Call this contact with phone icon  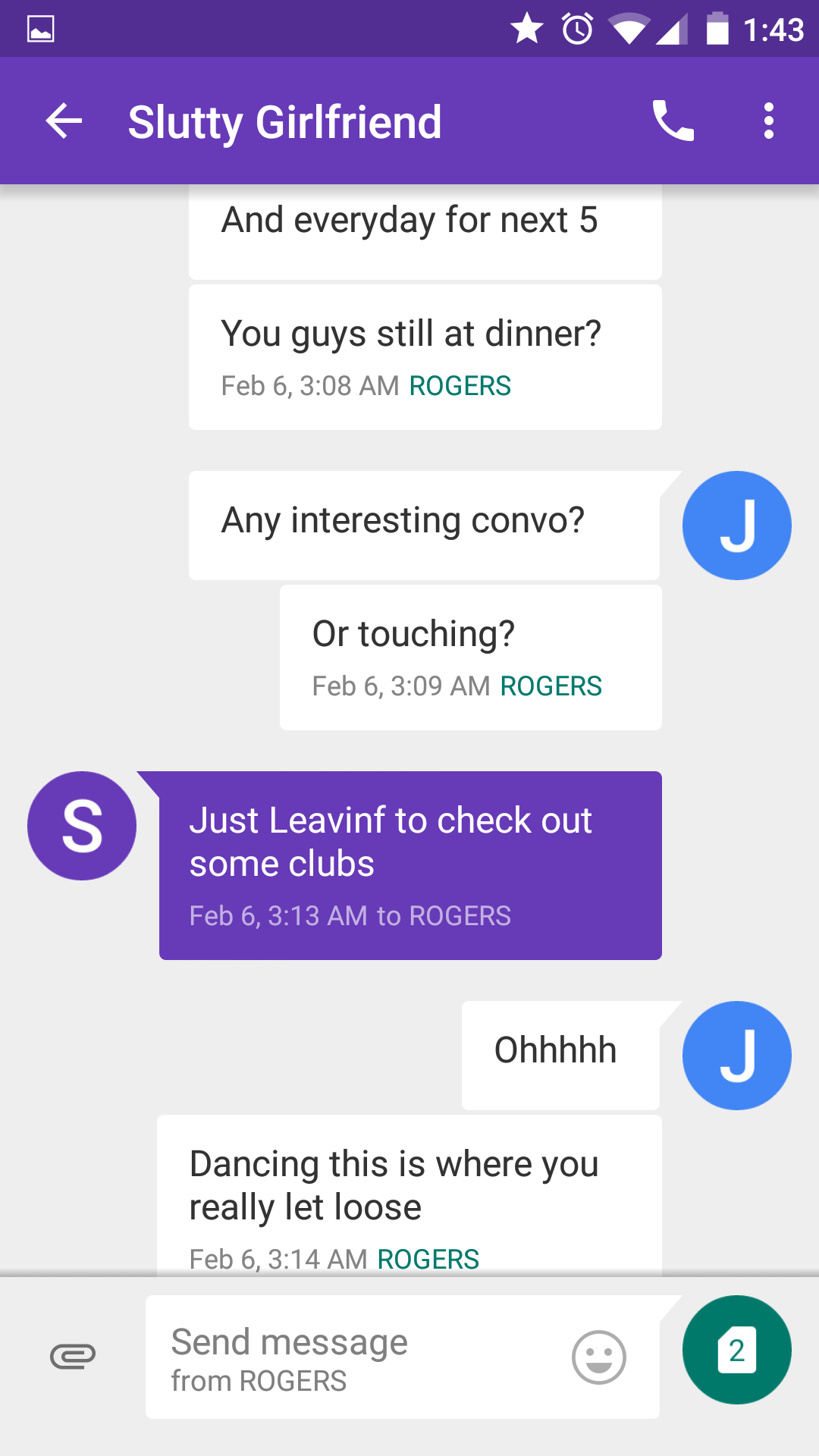[673, 121]
